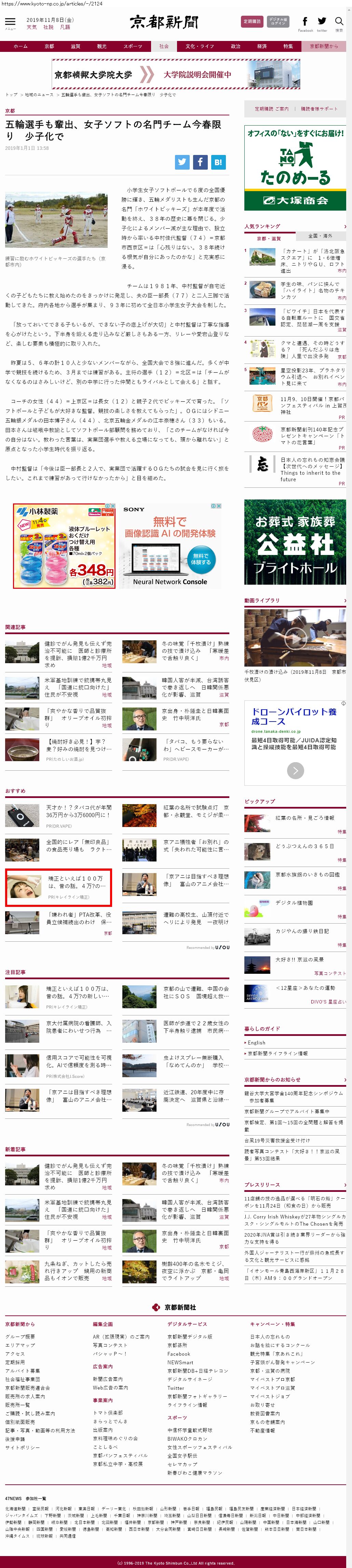This screenshot has height=1568, width=352.
Task: Open the デジタル版ログイン button
Action: point(278,21)
